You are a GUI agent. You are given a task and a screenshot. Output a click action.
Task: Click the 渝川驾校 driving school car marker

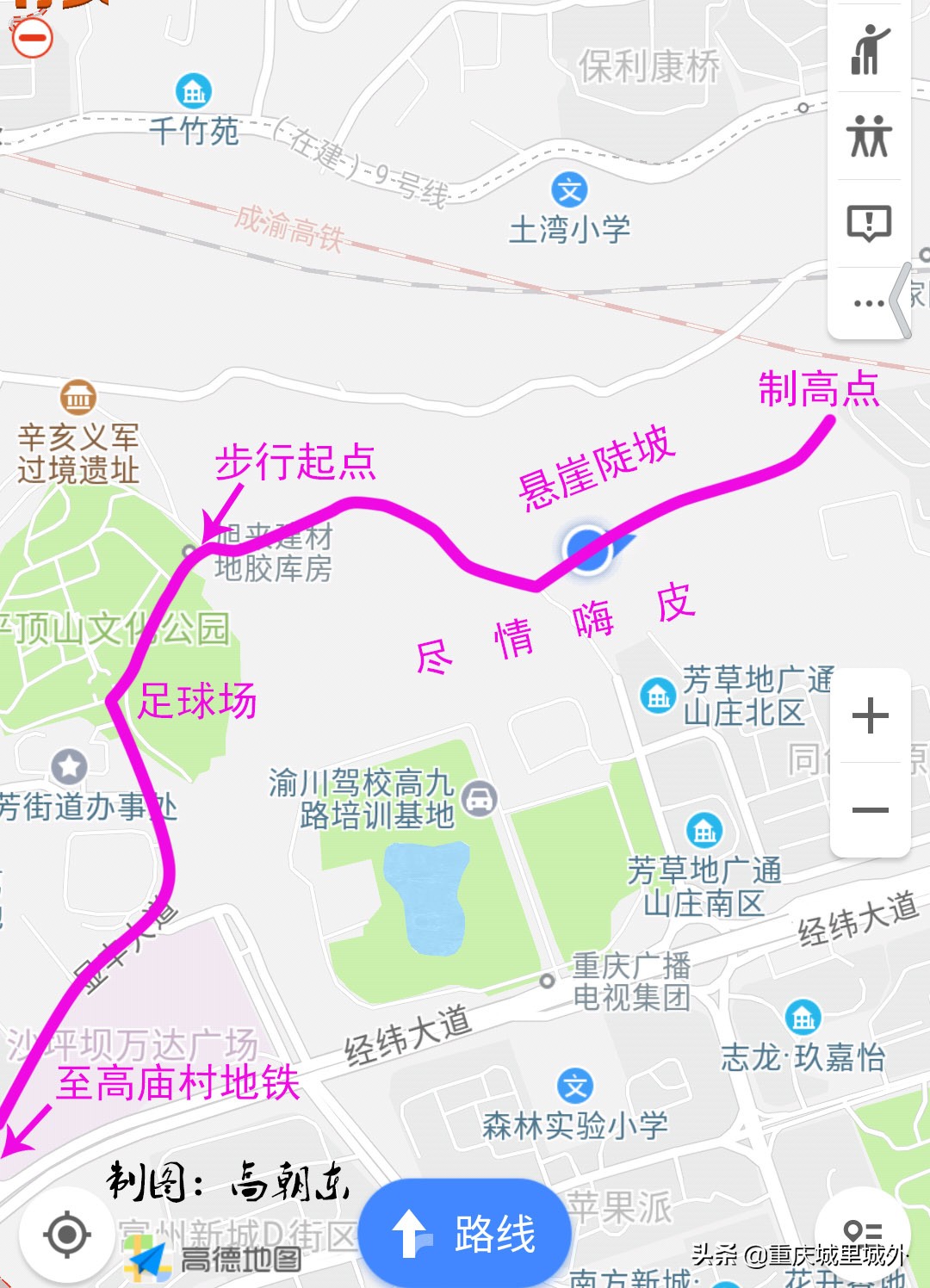(479, 797)
